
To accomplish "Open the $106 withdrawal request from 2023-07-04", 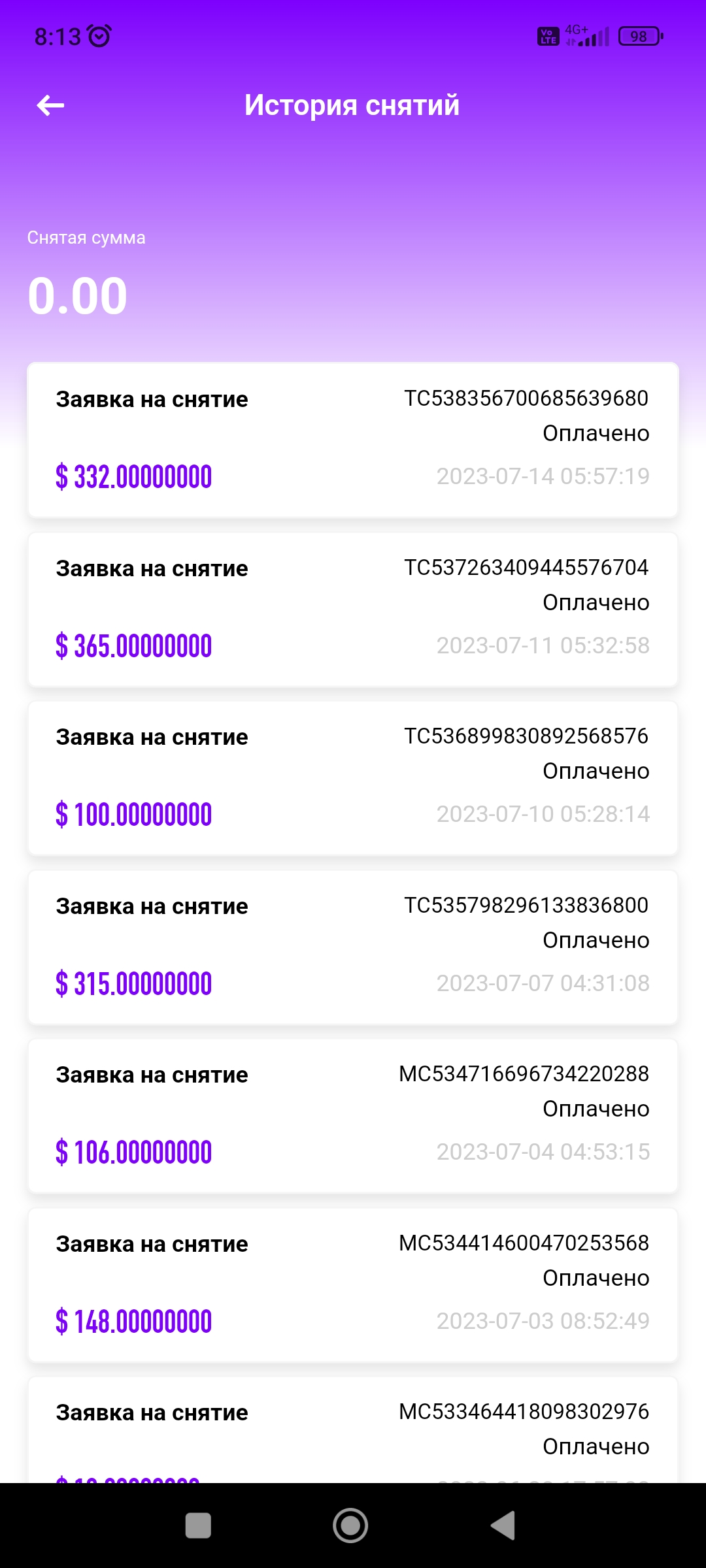I will pyautogui.click(x=353, y=1116).
